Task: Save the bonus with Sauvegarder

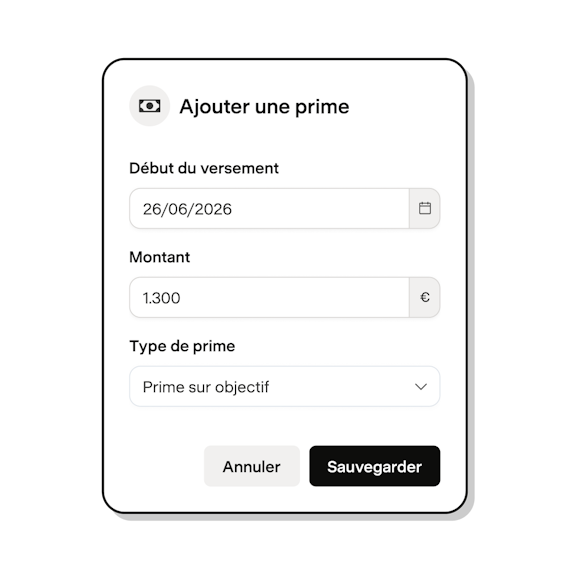Action: pos(374,466)
